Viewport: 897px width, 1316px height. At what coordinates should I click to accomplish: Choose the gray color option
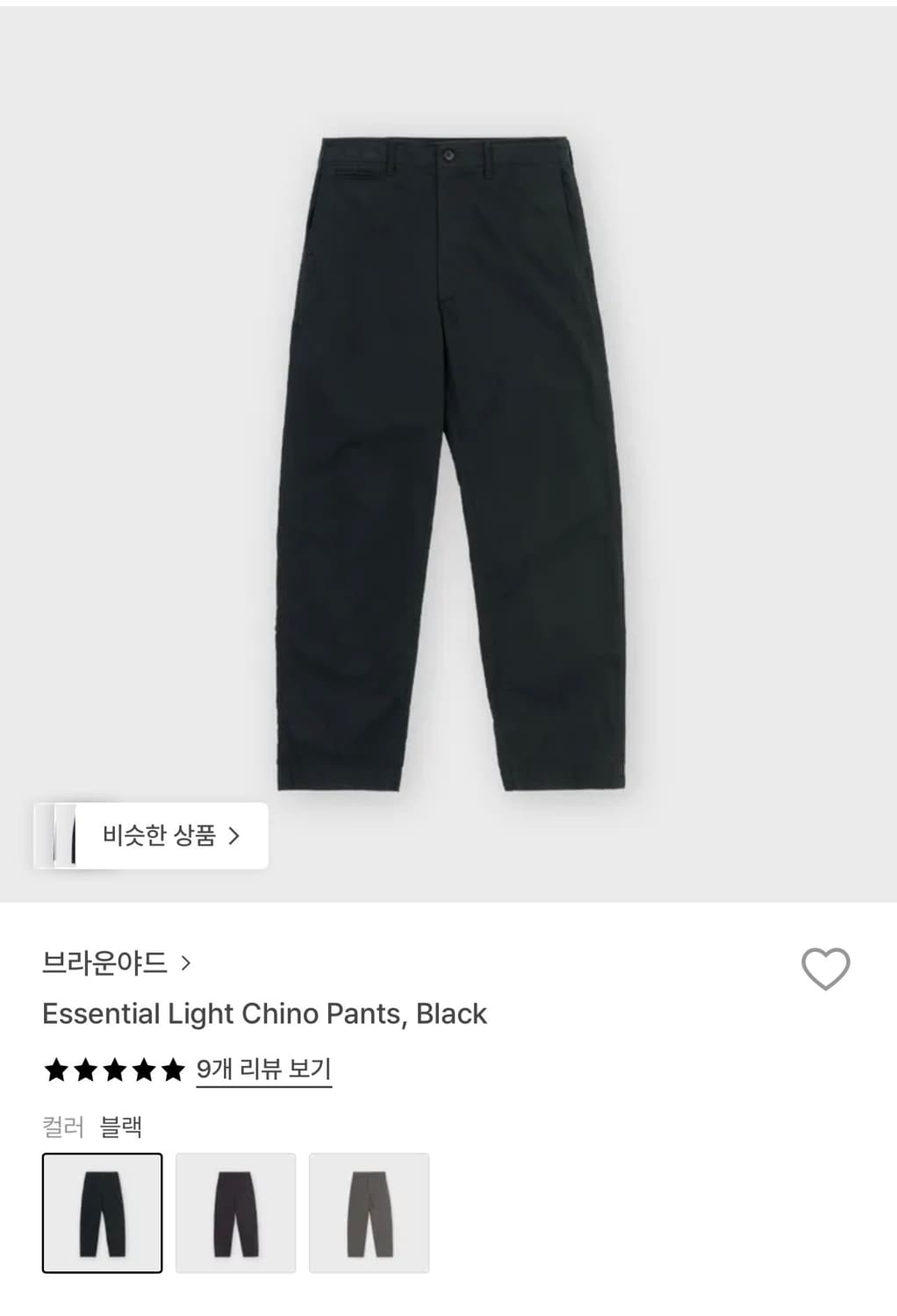(x=370, y=1211)
